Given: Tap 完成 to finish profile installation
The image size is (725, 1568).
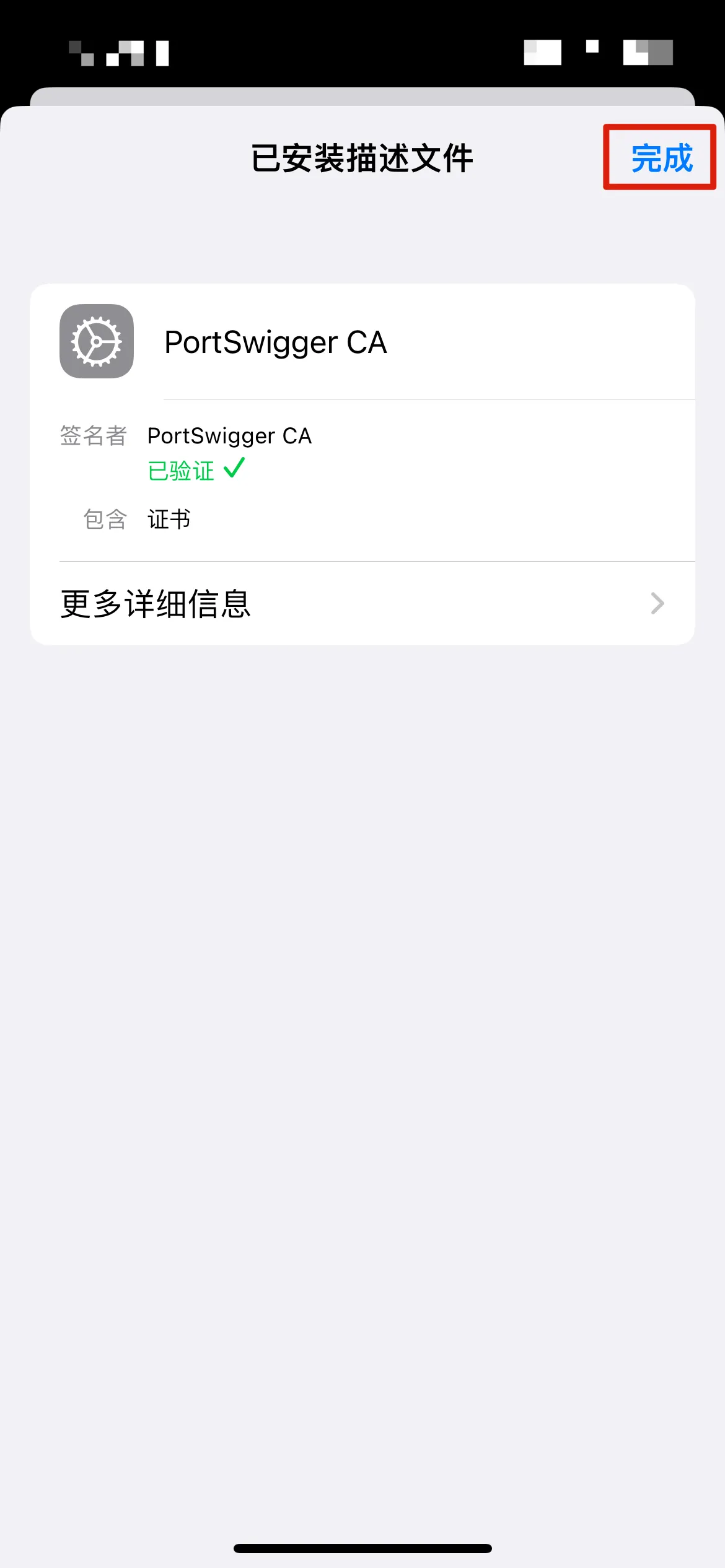Looking at the screenshot, I should pyautogui.click(x=661, y=158).
